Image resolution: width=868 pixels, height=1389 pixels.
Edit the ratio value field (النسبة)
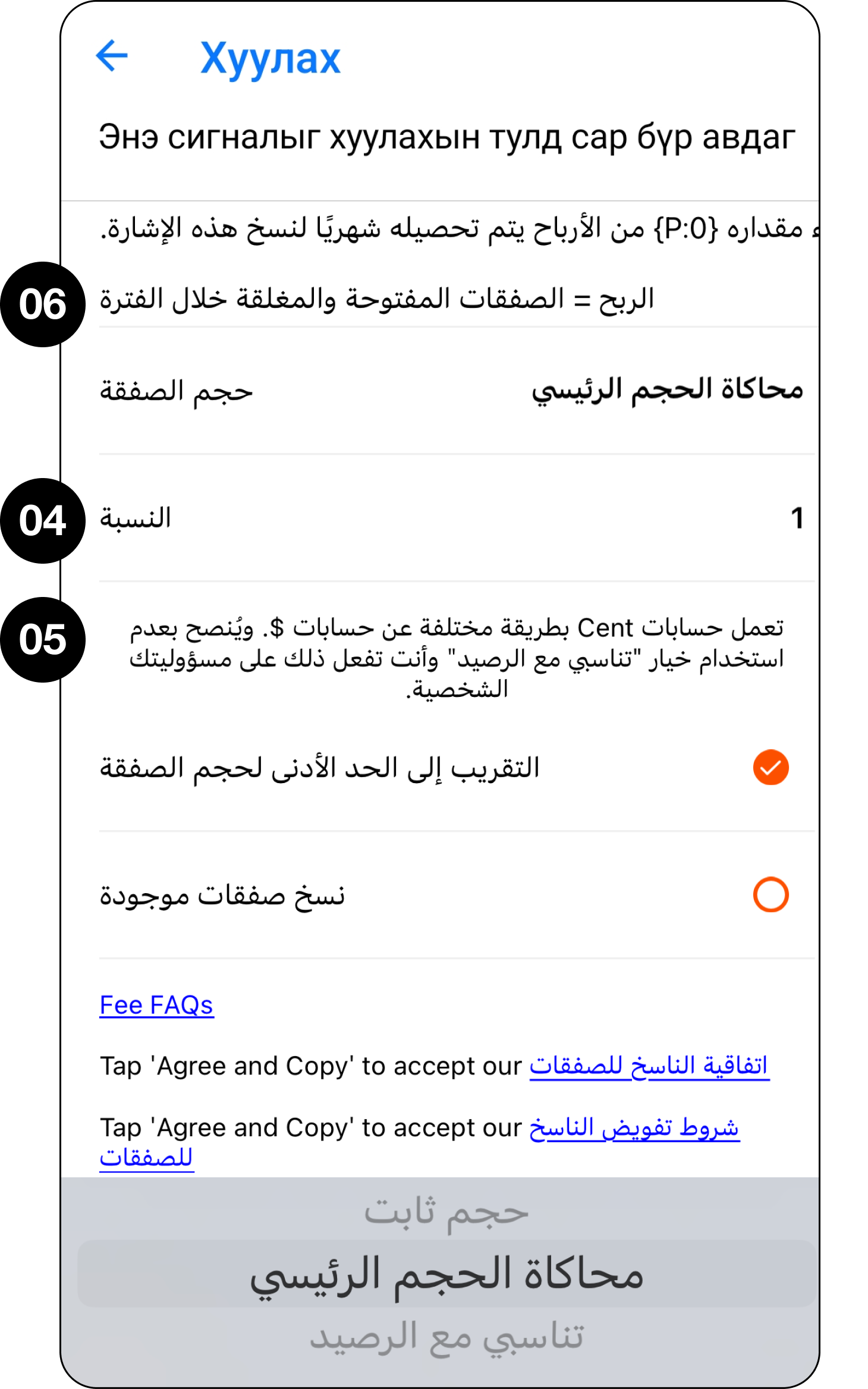pyautogui.click(x=797, y=518)
